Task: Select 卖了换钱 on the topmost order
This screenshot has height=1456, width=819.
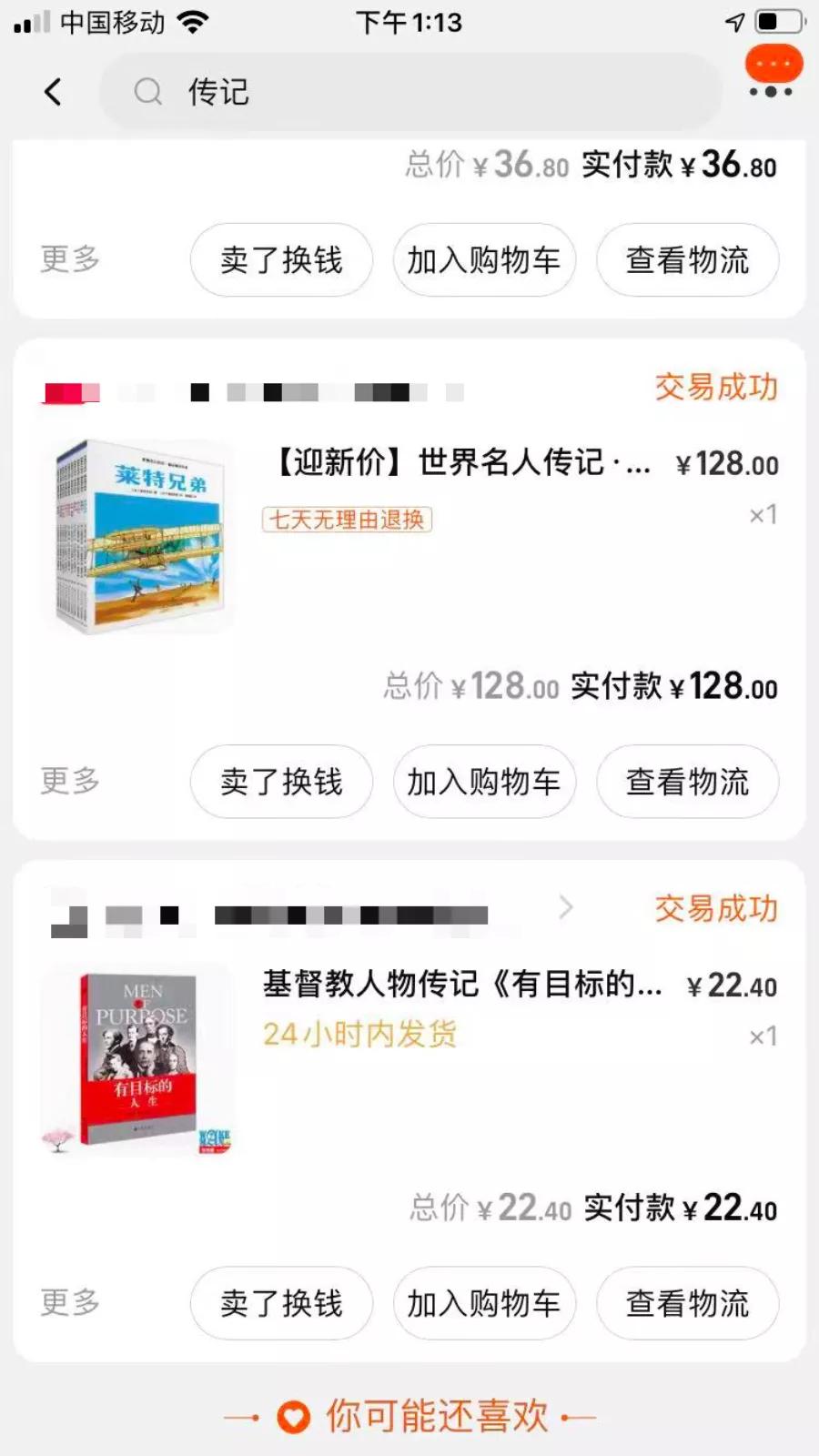Action: tap(279, 260)
